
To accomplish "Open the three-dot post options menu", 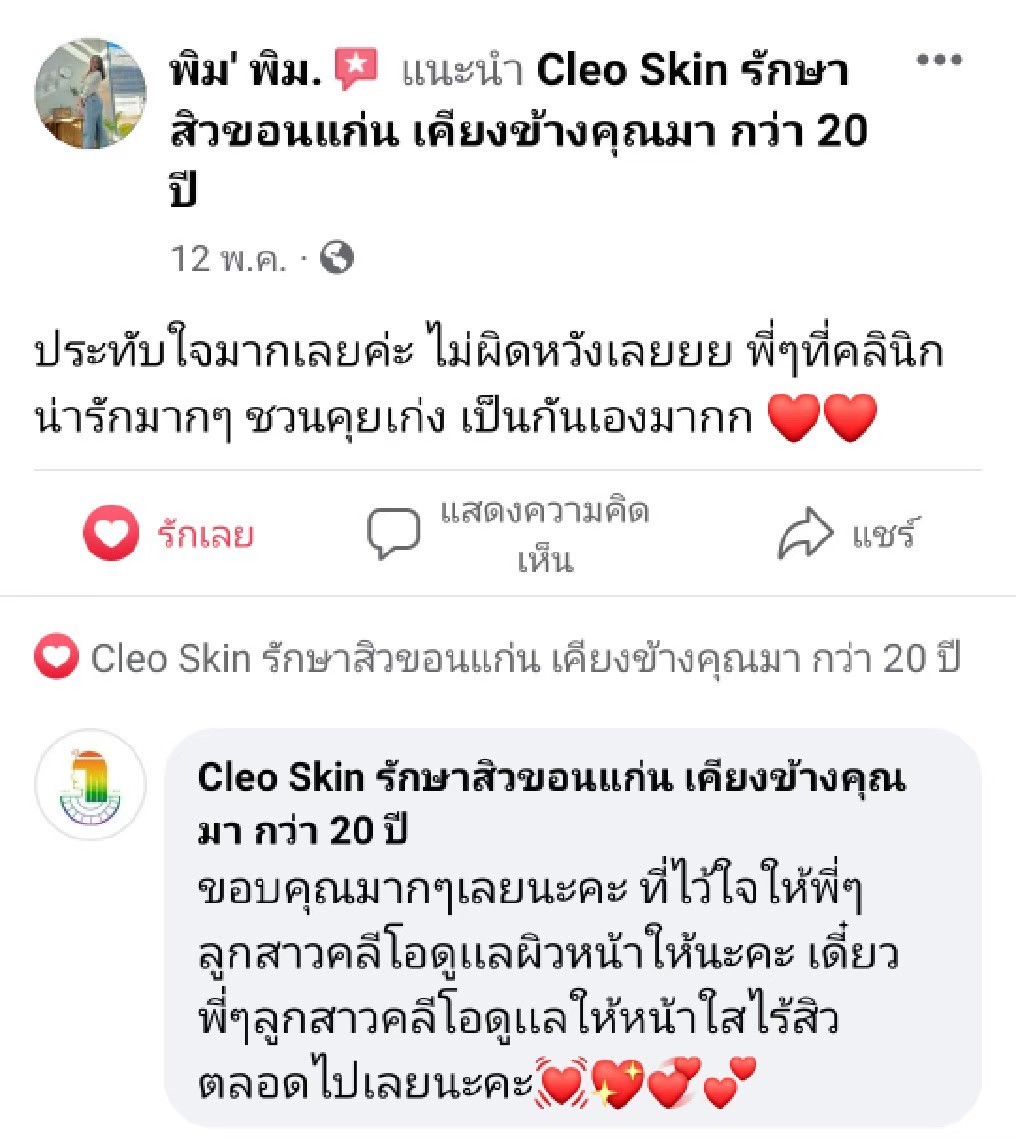I will tap(938, 62).
